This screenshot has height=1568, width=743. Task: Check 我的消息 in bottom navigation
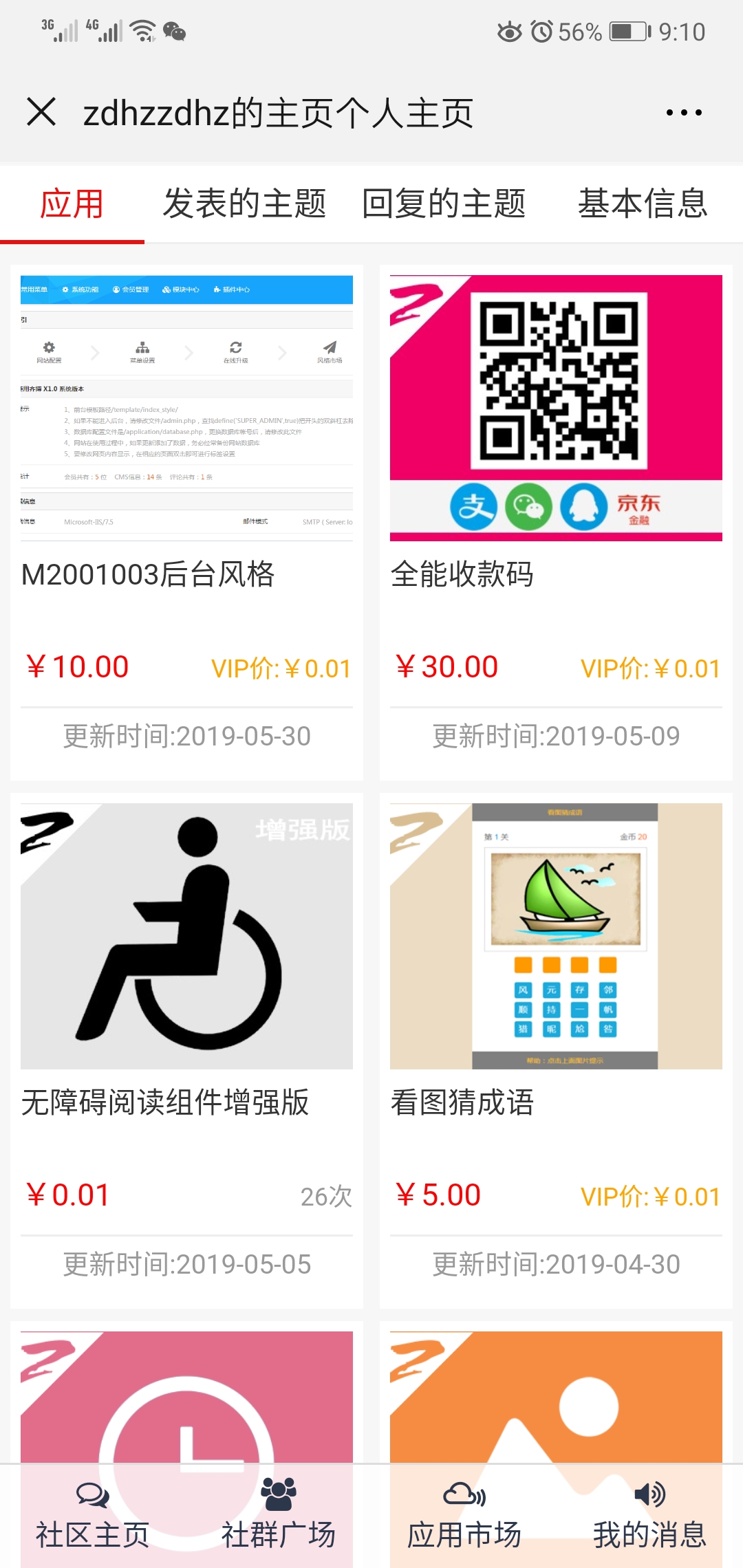point(650,1516)
